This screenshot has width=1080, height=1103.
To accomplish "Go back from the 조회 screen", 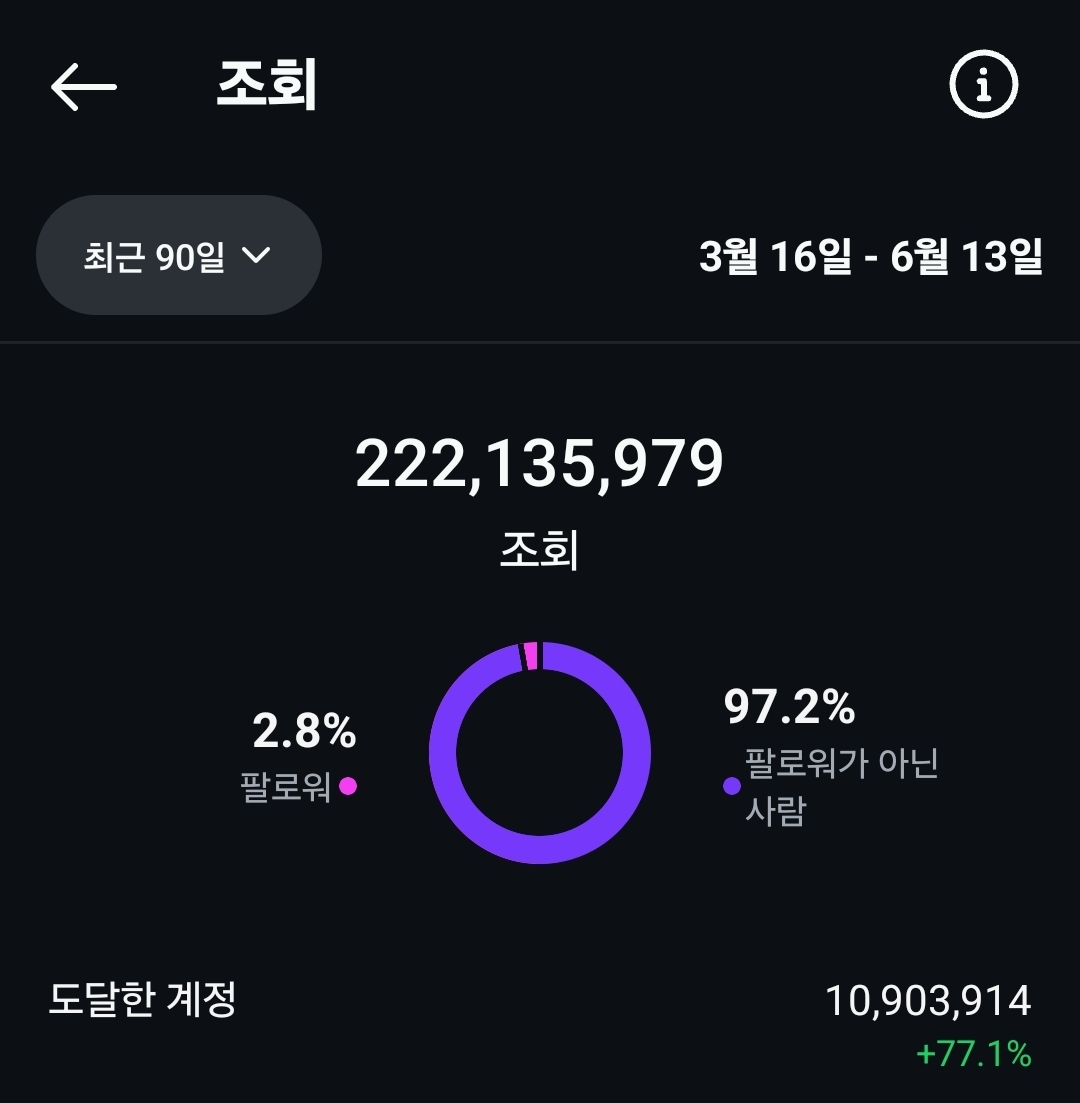I will coord(84,87).
